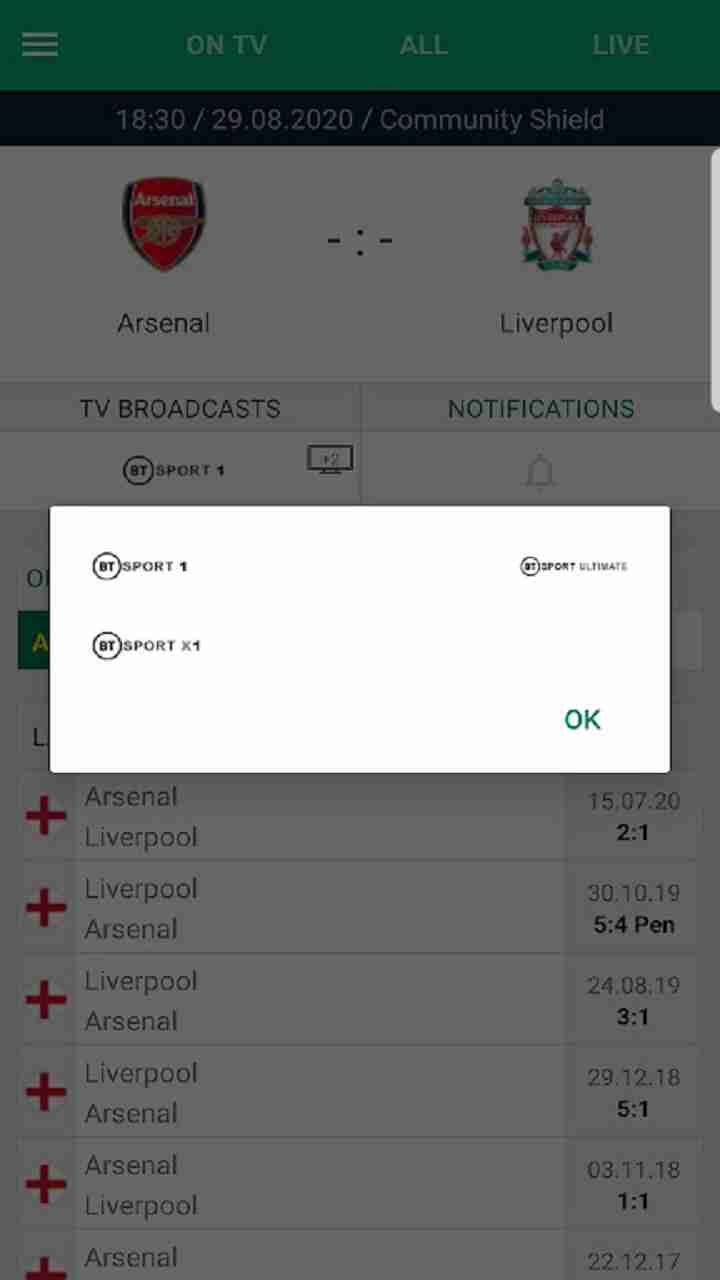The width and height of the screenshot is (720, 1280).
Task: Switch to the NOTIFICATIONS tab
Action: click(x=541, y=408)
